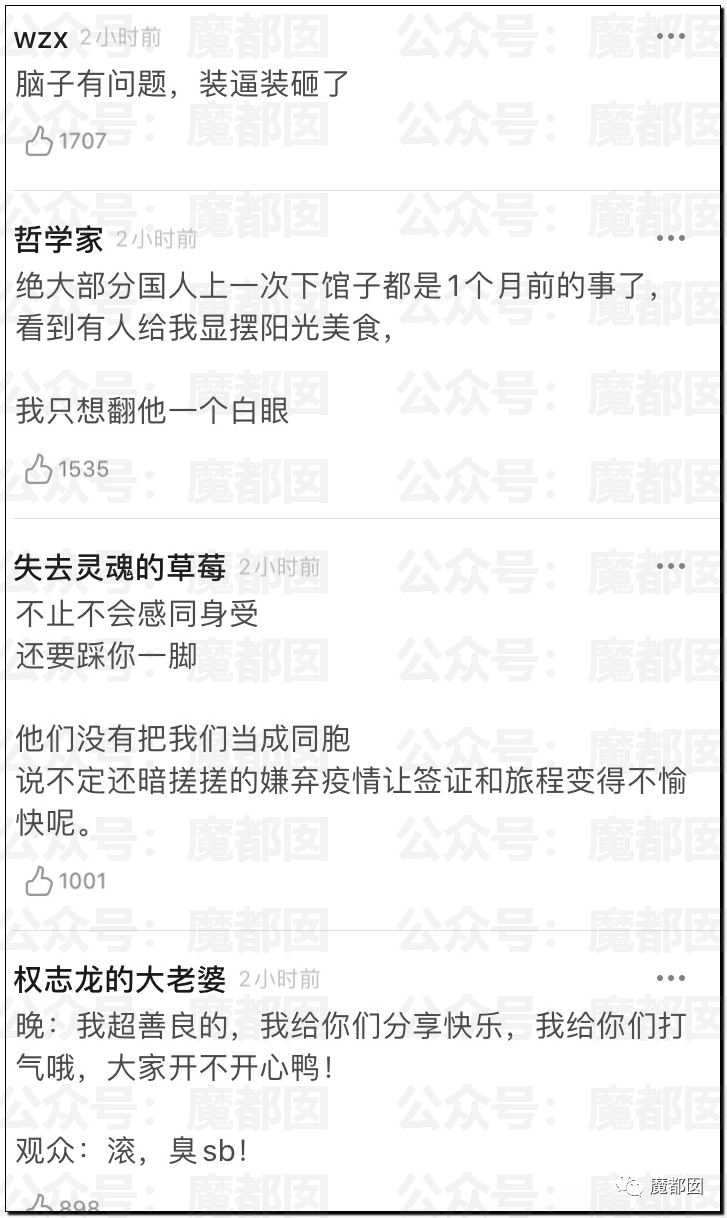Like the comment by WZX
The height and width of the screenshot is (1218, 727).
coord(40,141)
